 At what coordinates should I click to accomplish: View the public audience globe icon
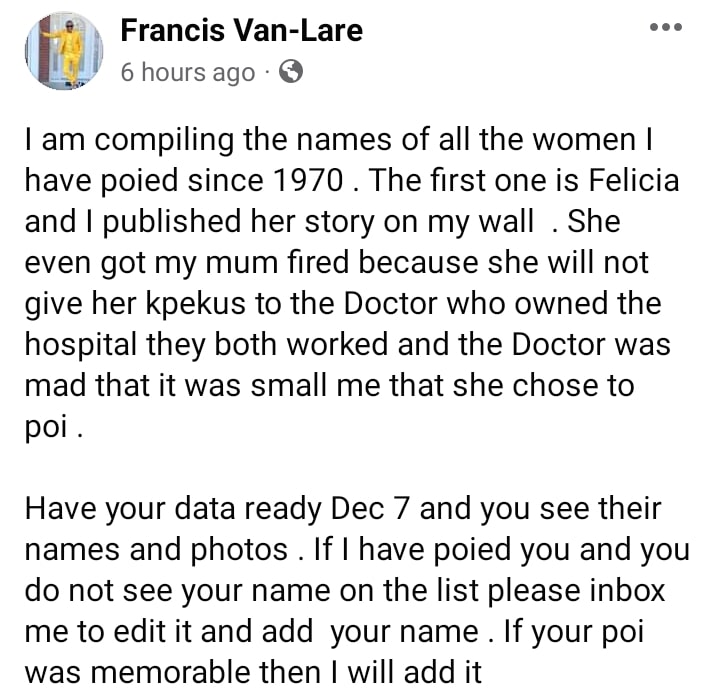point(291,73)
